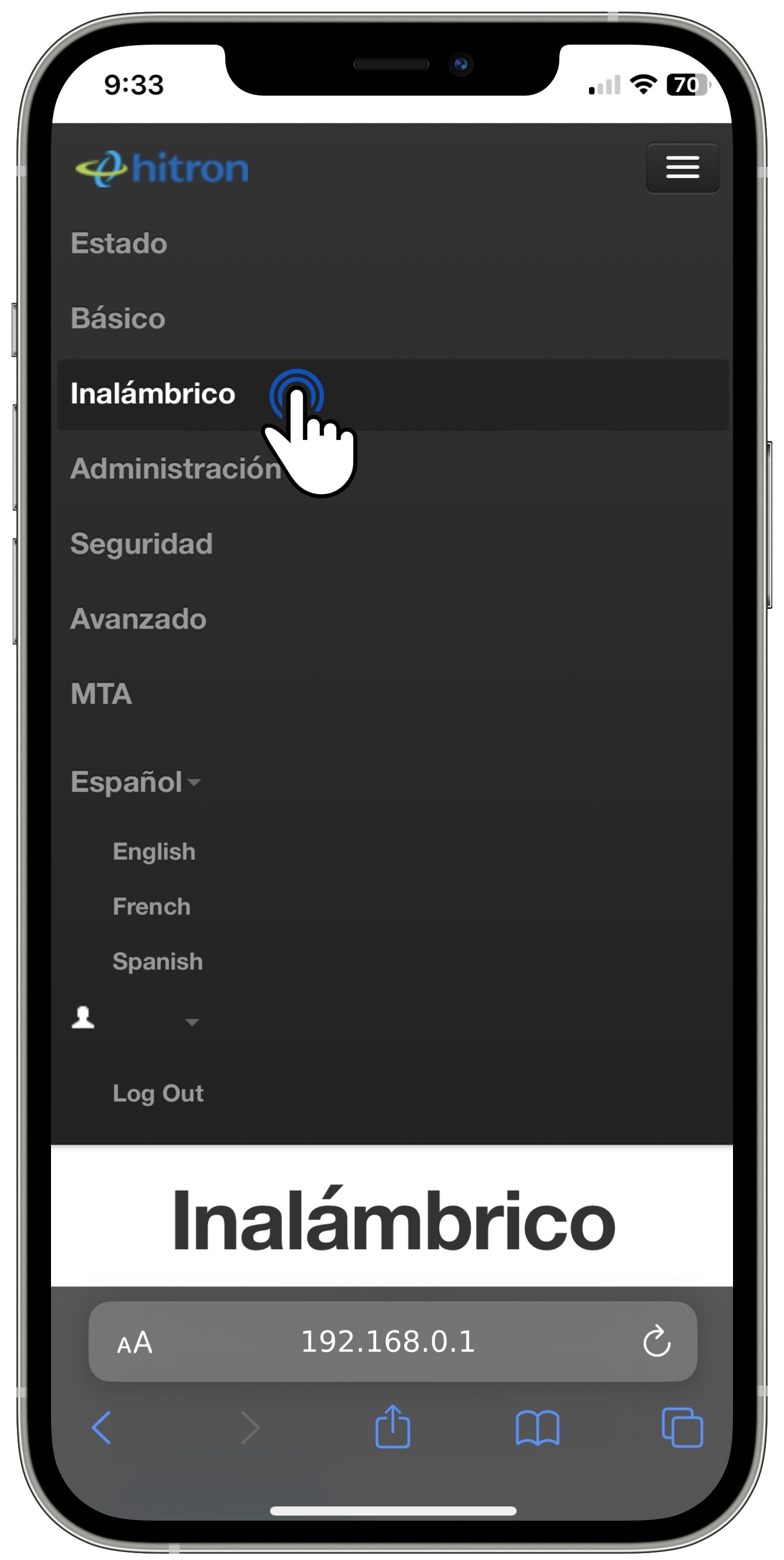Open the MTA section
784x1560 pixels.
101,694
